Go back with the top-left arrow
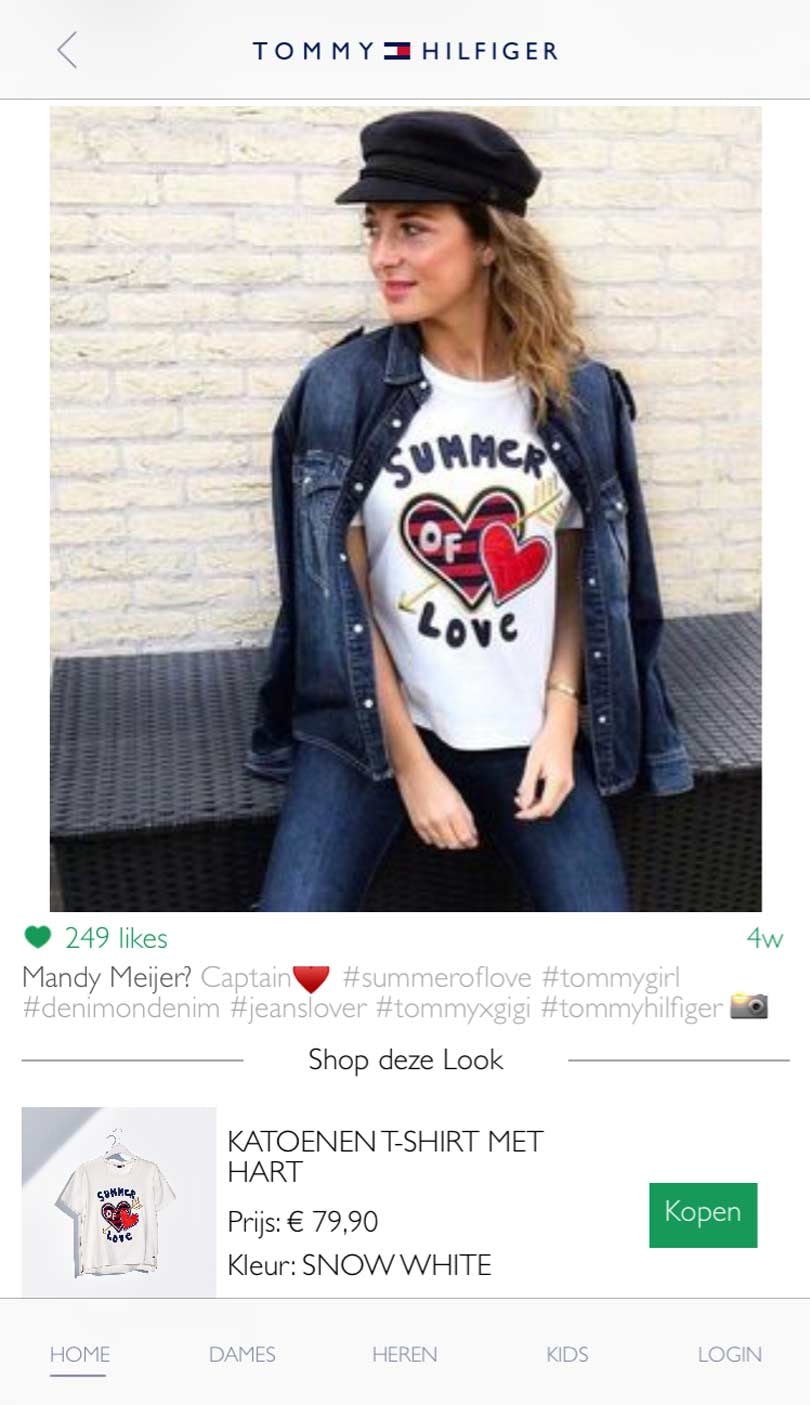The height and width of the screenshot is (1405, 810). click(x=67, y=50)
